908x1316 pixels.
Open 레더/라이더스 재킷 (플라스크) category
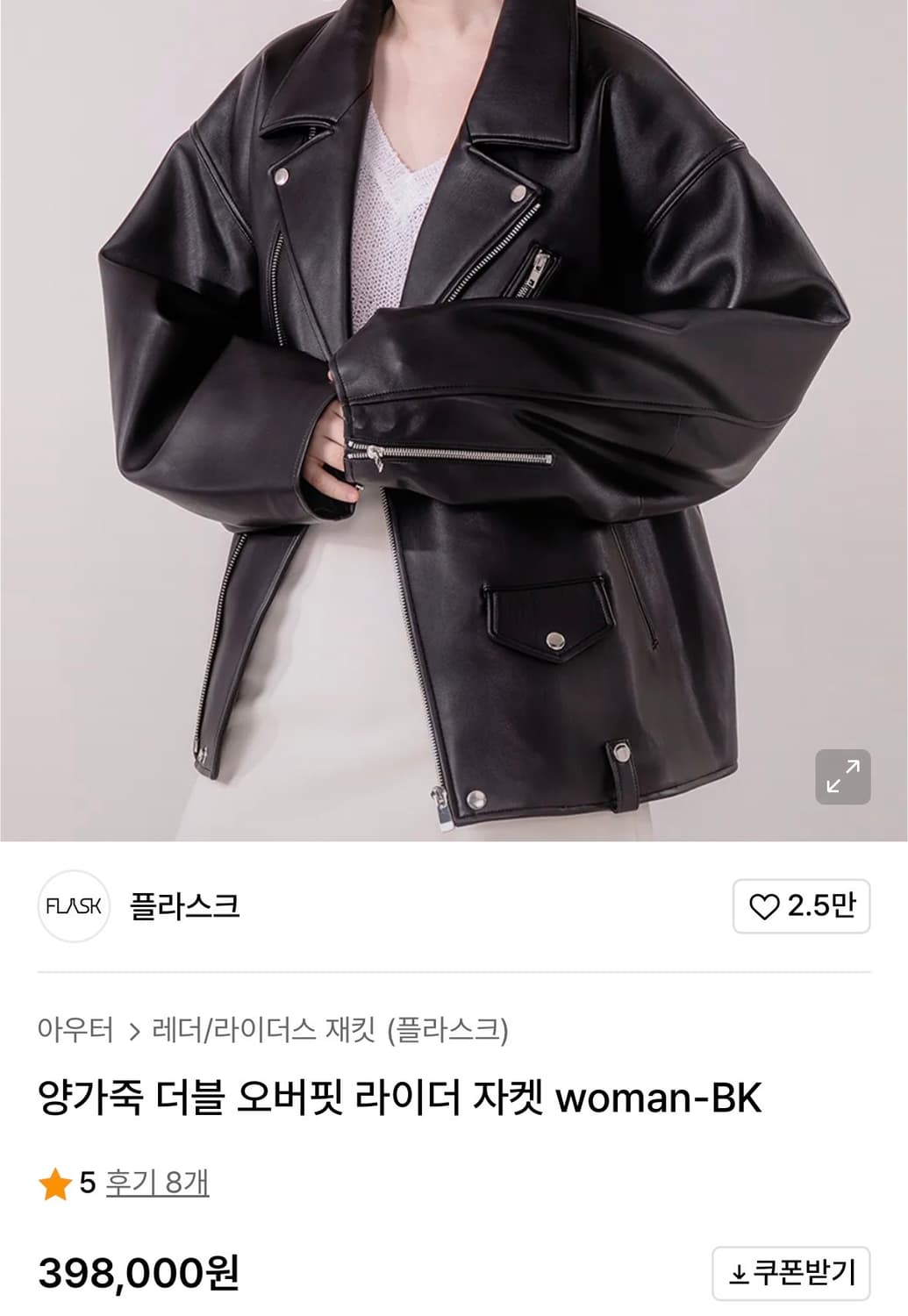tap(333, 1032)
